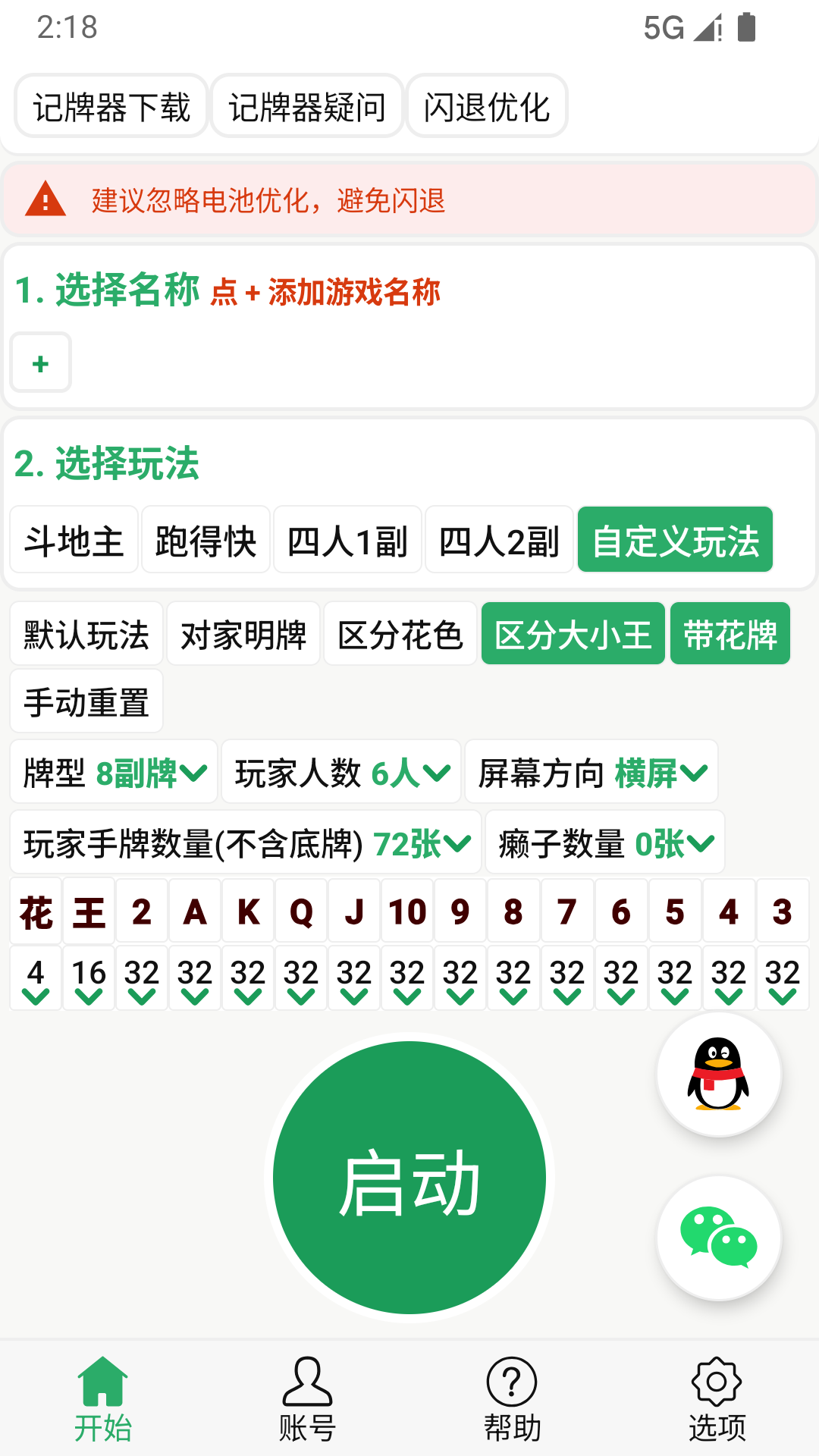This screenshot has width=819, height=1456.
Task: Switch to 账号 tab
Action: click(307, 1399)
